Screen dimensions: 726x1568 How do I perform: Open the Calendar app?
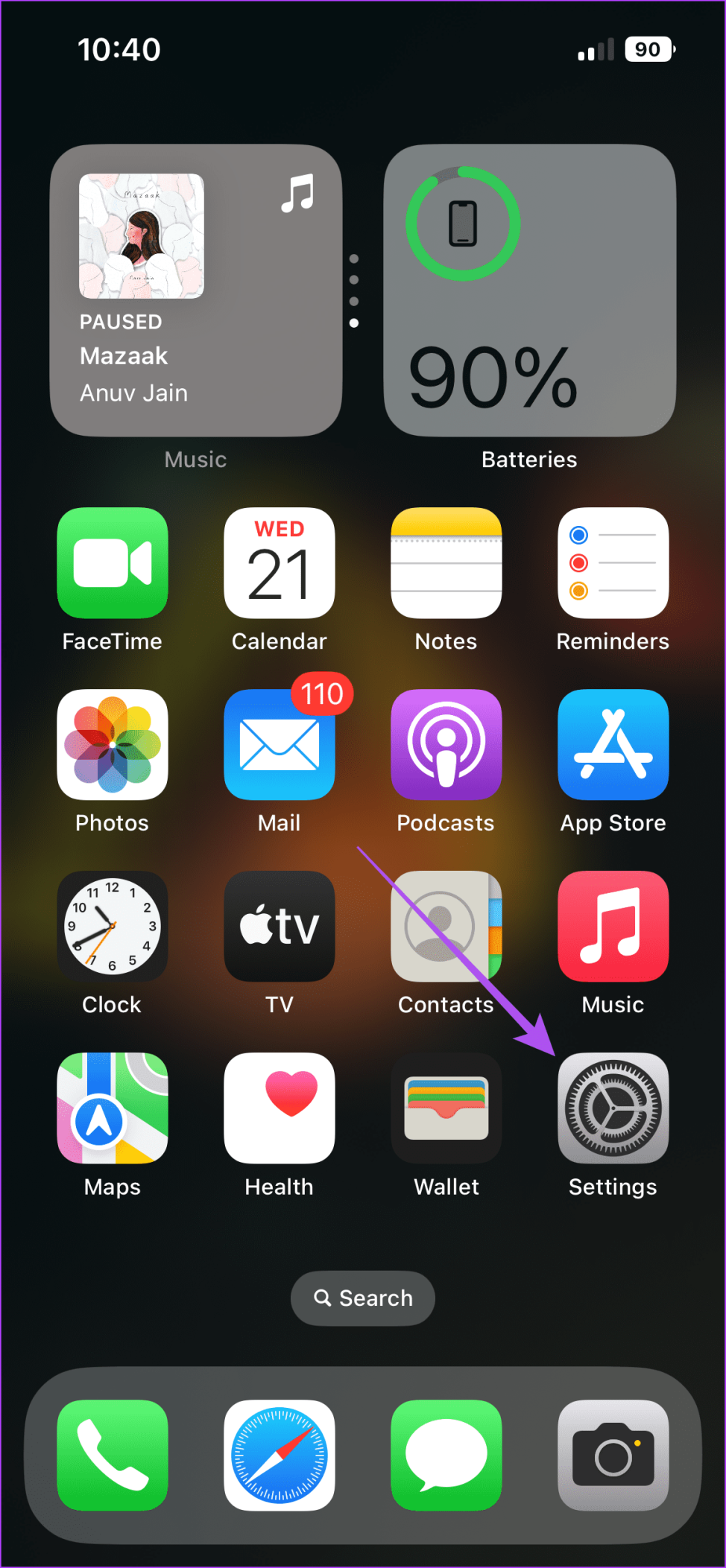pyautogui.click(x=279, y=563)
